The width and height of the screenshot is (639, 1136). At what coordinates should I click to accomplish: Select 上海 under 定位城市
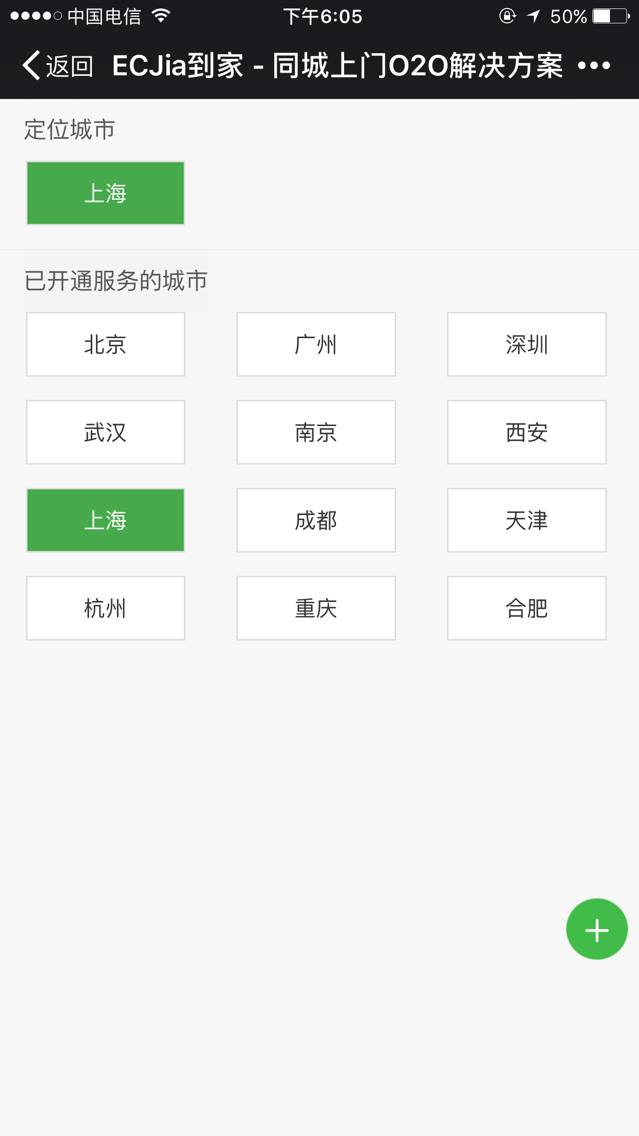pos(106,193)
